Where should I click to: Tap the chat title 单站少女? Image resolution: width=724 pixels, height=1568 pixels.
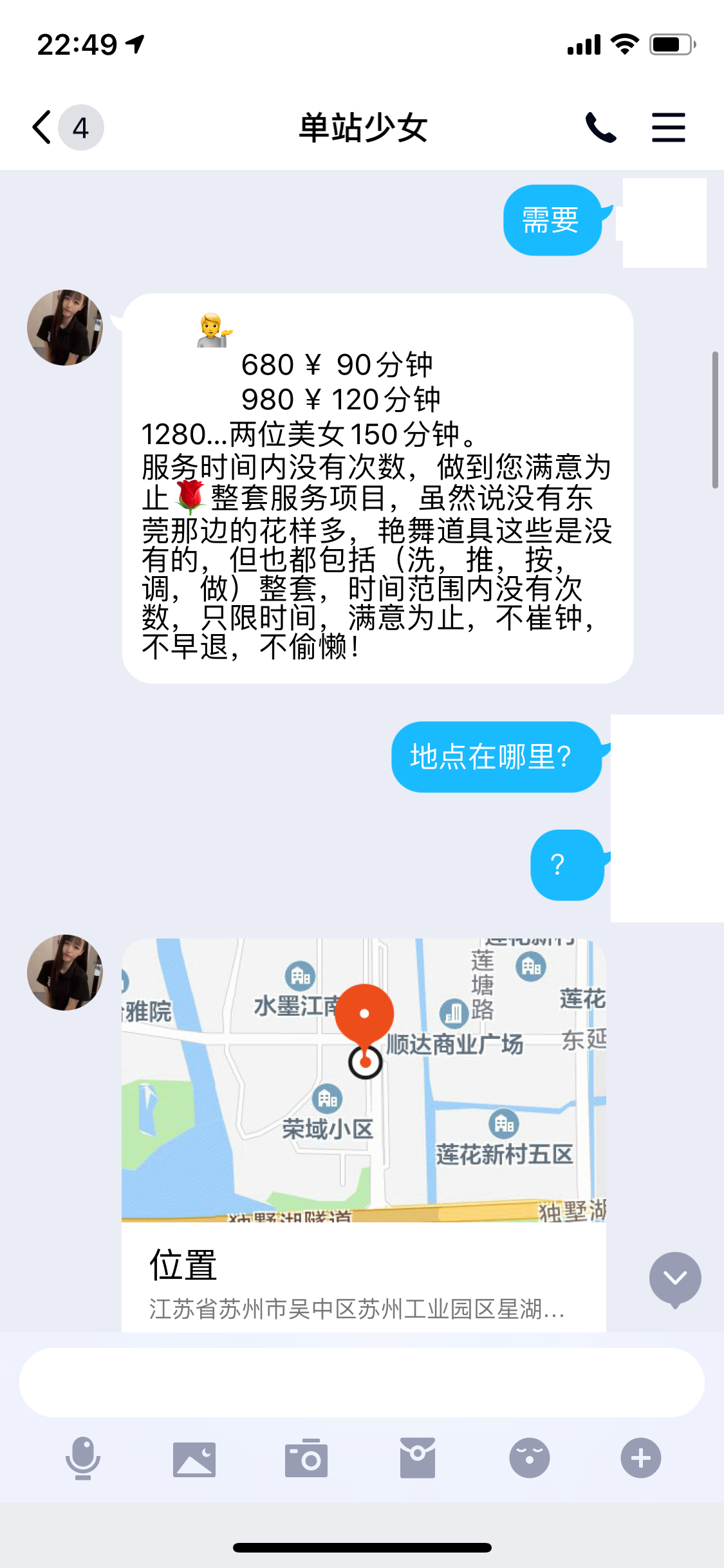(x=362, y=127)
